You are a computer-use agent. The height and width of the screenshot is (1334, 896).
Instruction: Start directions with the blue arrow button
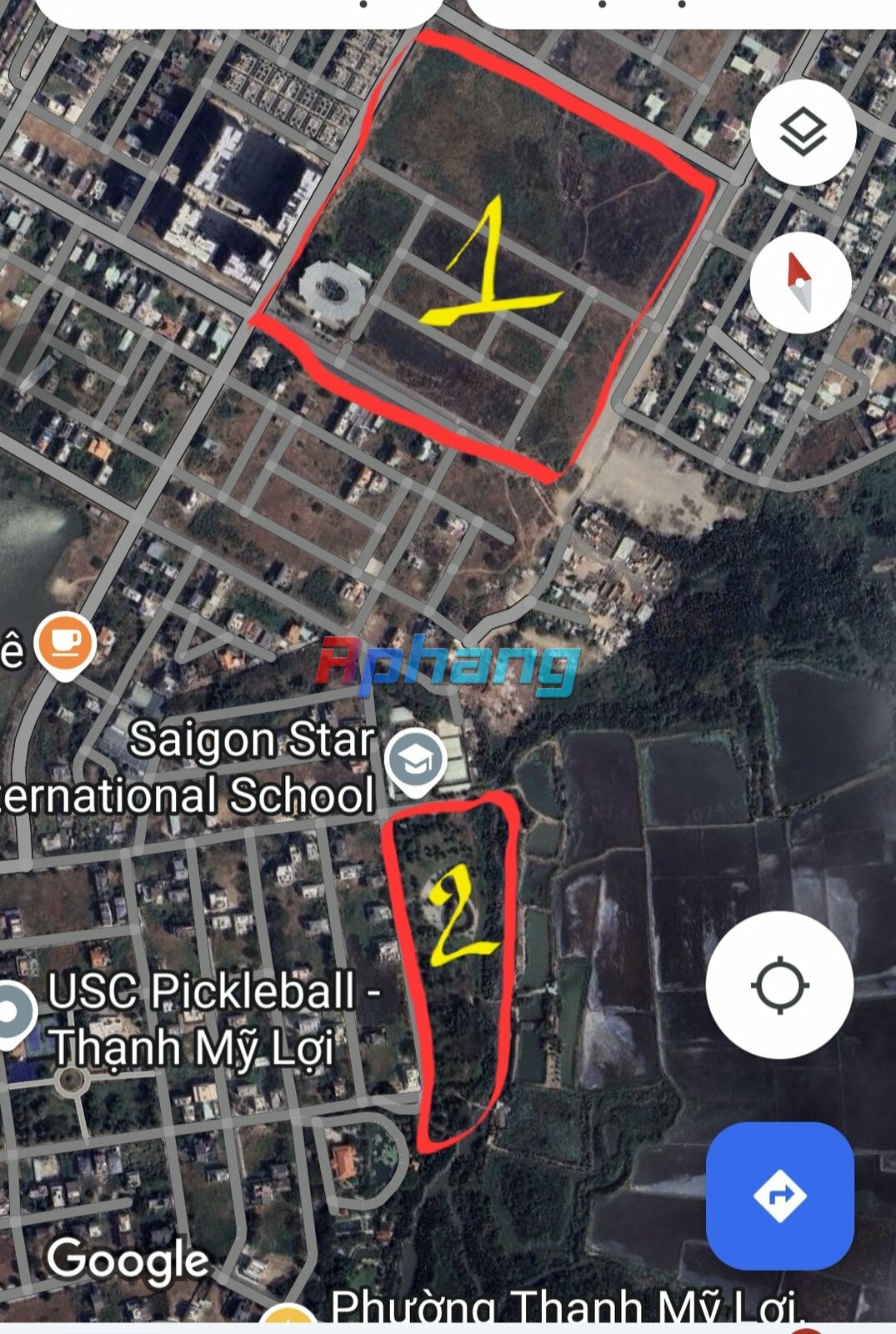pos(779,1196)
